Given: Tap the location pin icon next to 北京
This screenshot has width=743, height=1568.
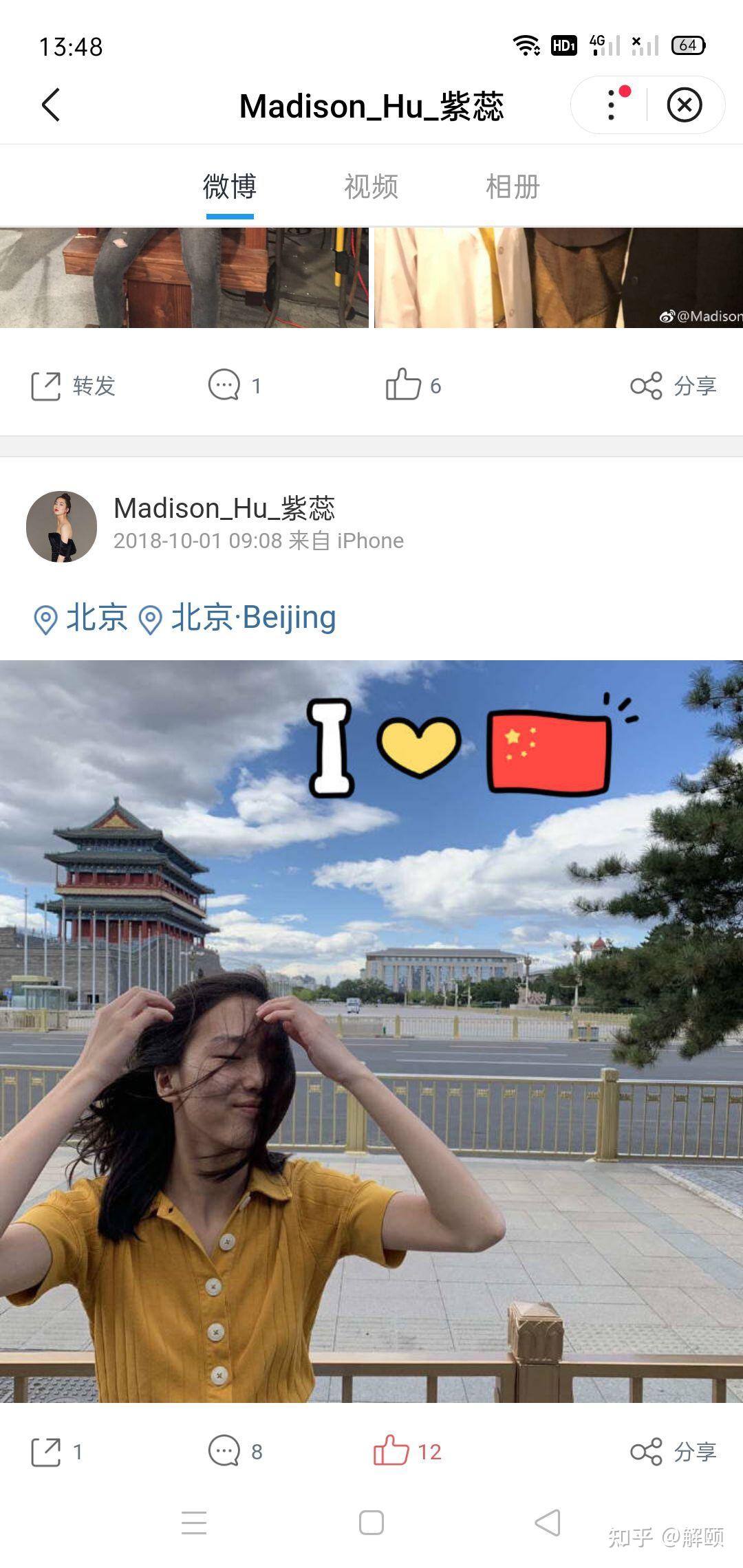Looking at the screenshot, I should [45, 618].
